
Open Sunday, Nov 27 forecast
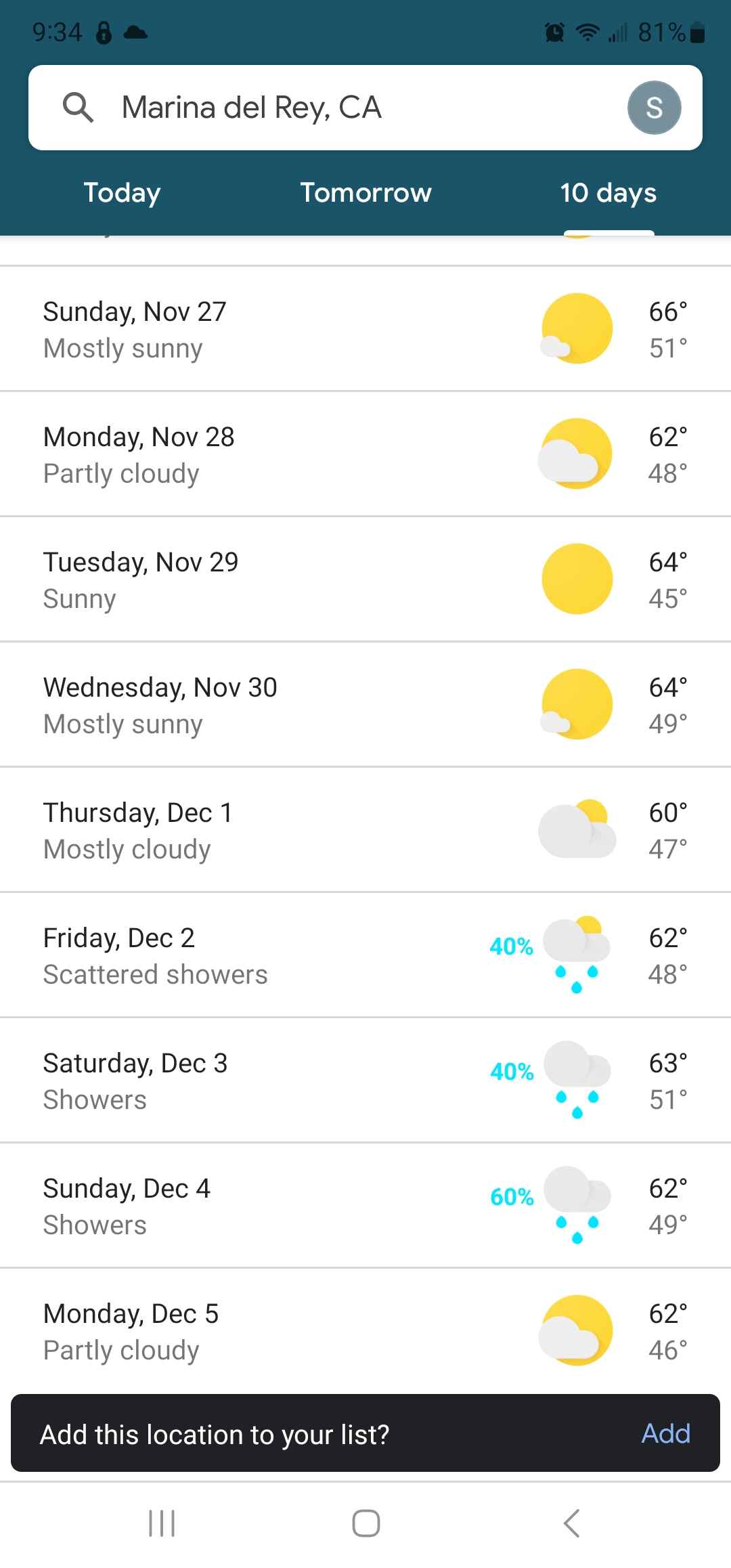coord(365,329)
